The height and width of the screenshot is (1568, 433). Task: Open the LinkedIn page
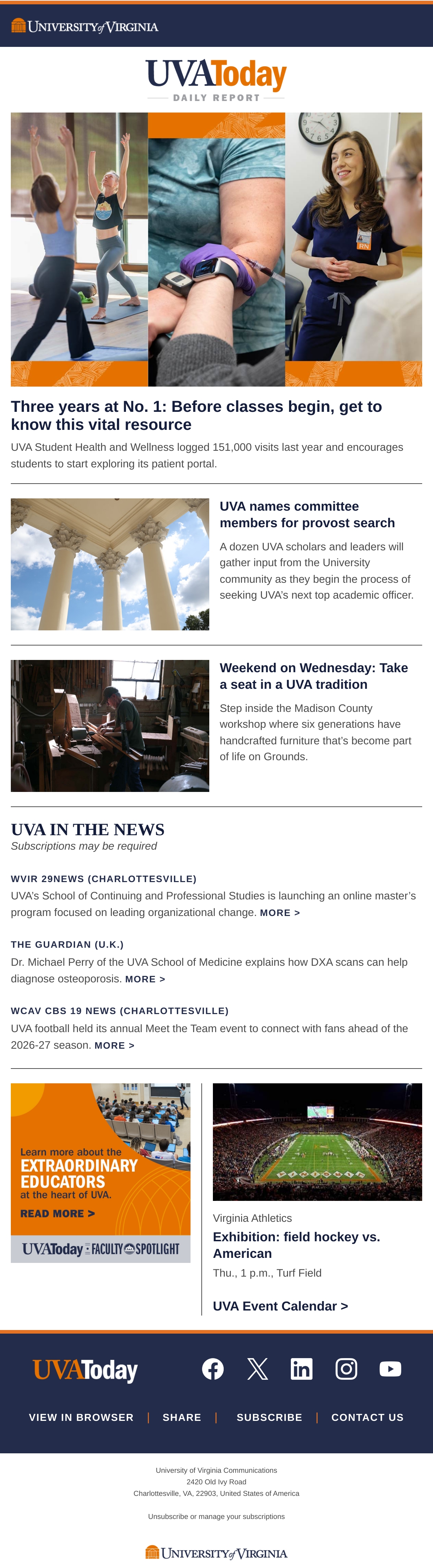[301, 1369]
